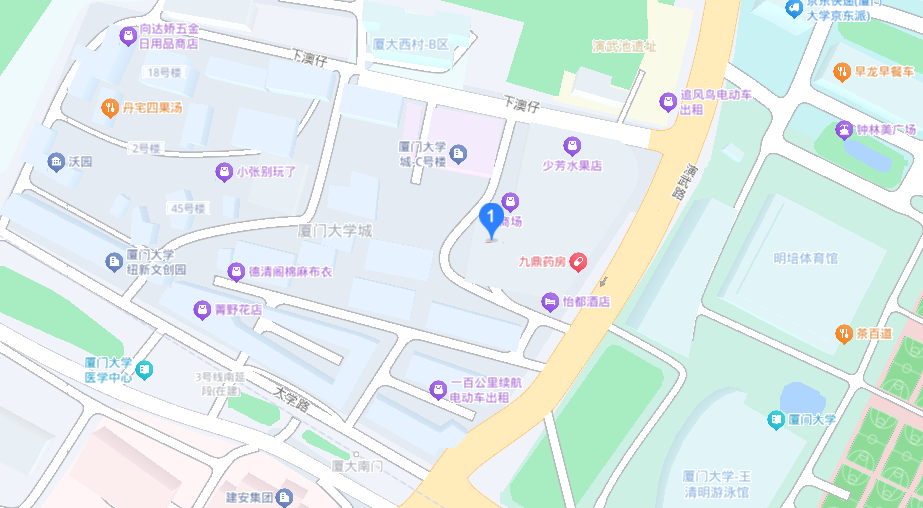Select the 少芳水果店 shop marker
923x508 pixels.
coord(572,145)
